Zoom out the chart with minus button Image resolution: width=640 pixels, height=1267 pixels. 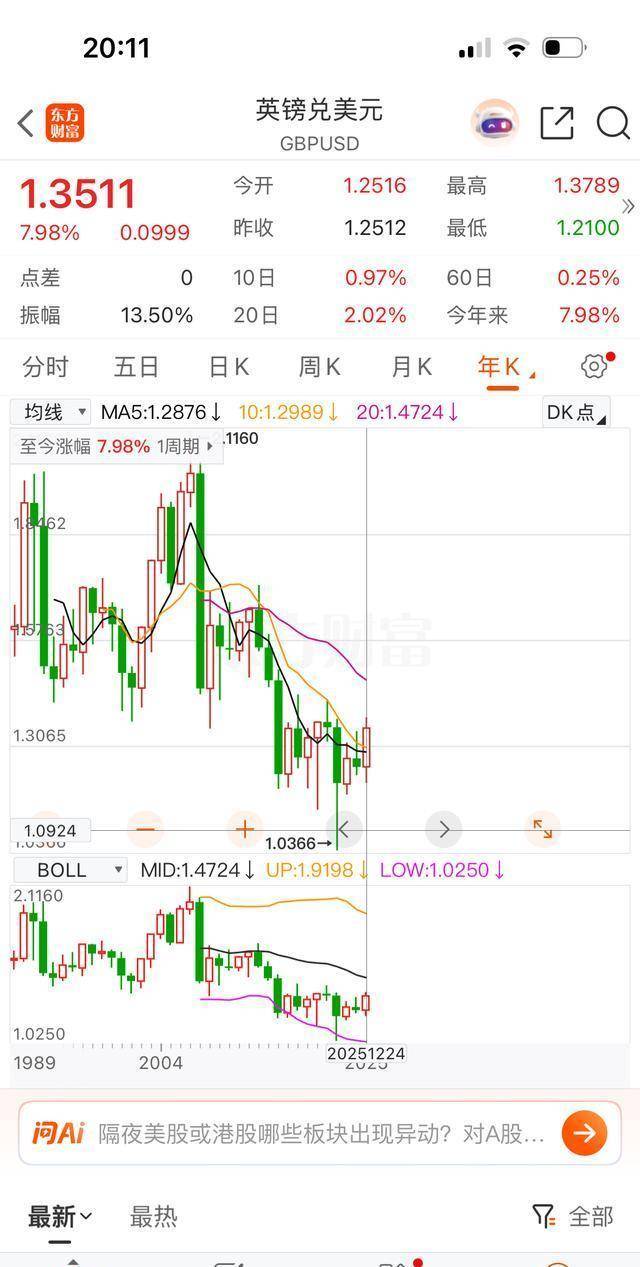click(x=145, y=829)
